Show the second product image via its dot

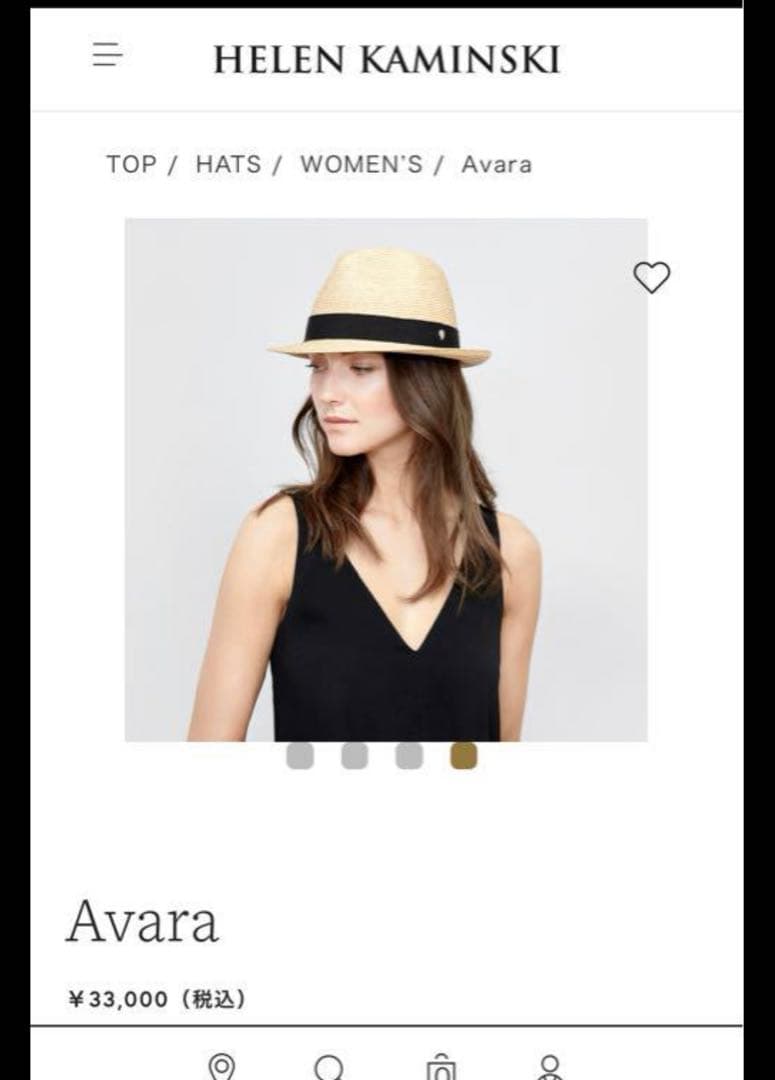pos(354,756)
